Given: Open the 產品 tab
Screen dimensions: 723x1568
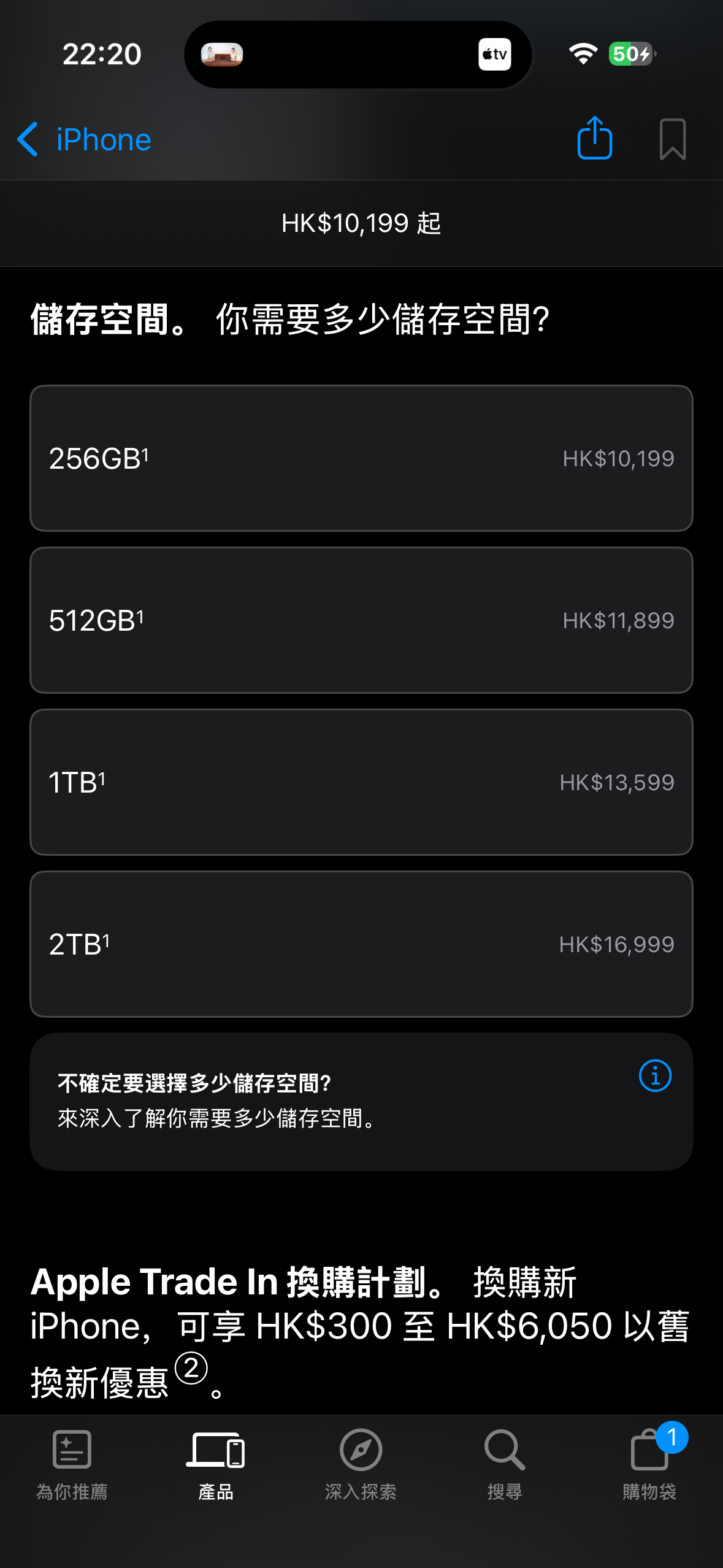Looking at the screenshot, I should click(x=216, y=1464).
